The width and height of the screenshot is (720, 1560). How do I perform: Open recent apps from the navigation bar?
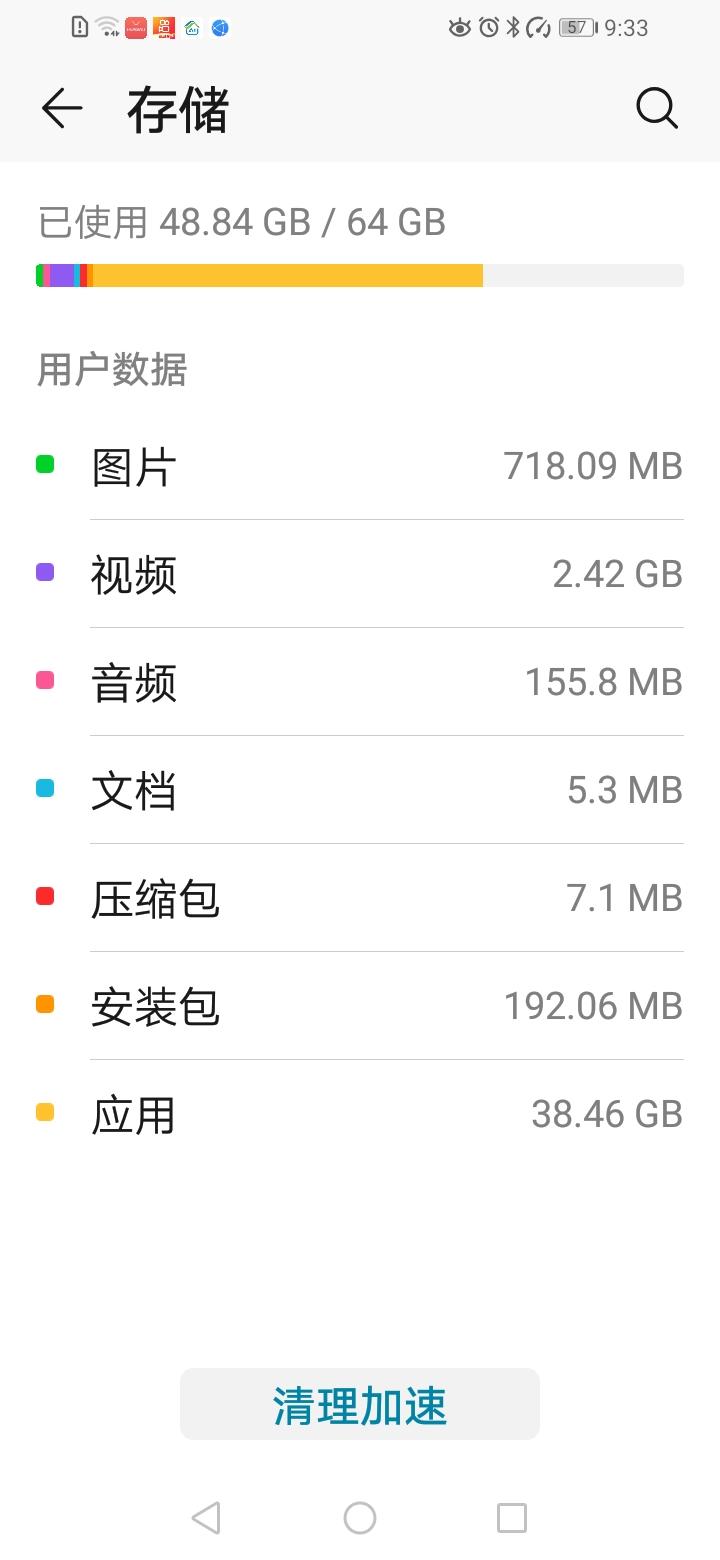click(x=511, y=1518)
